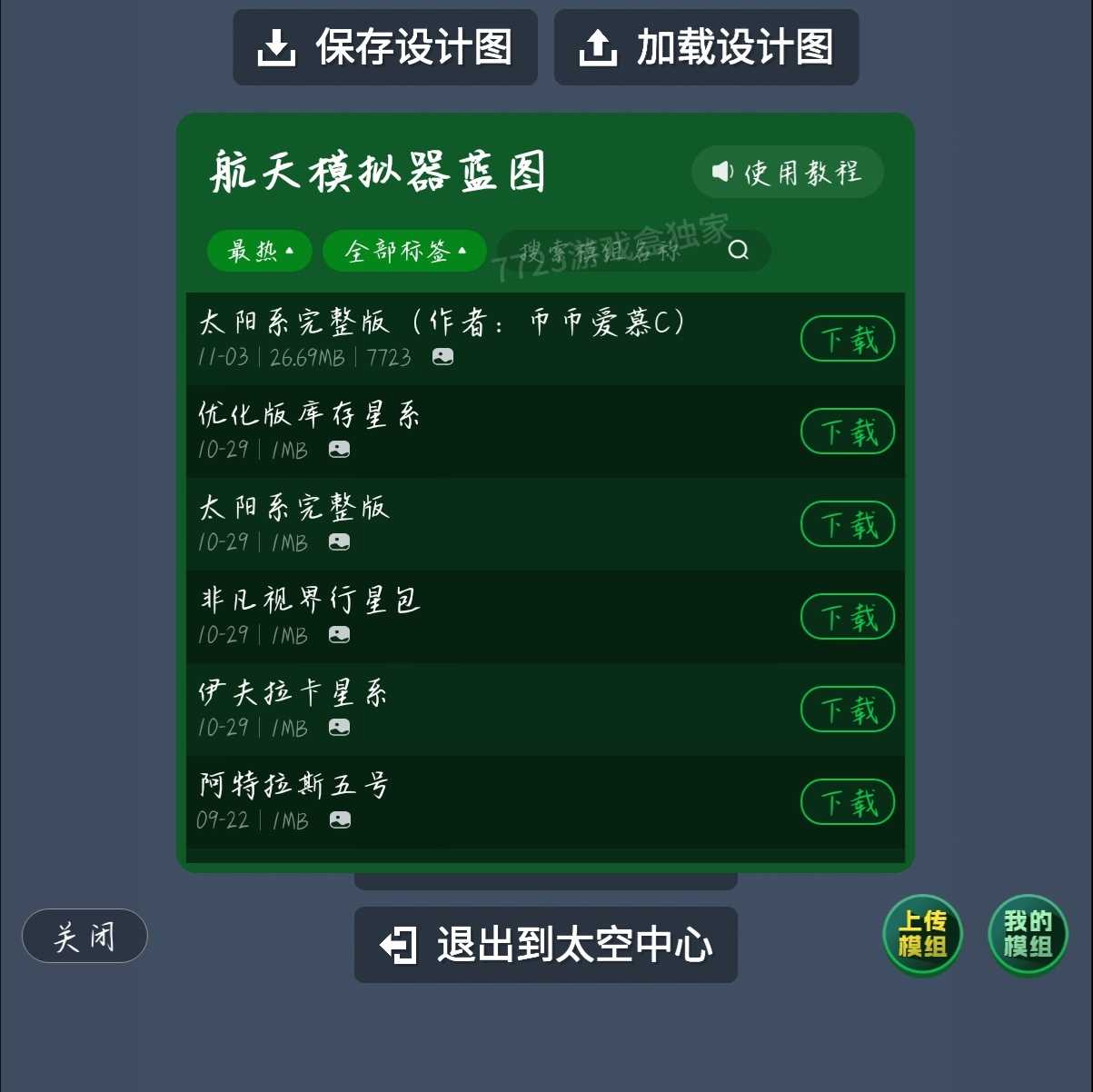Image resolution: width=1093 pixels, height=1092 pixels.
Task: Tap 退出到太空中心
Action: [545, 945]
